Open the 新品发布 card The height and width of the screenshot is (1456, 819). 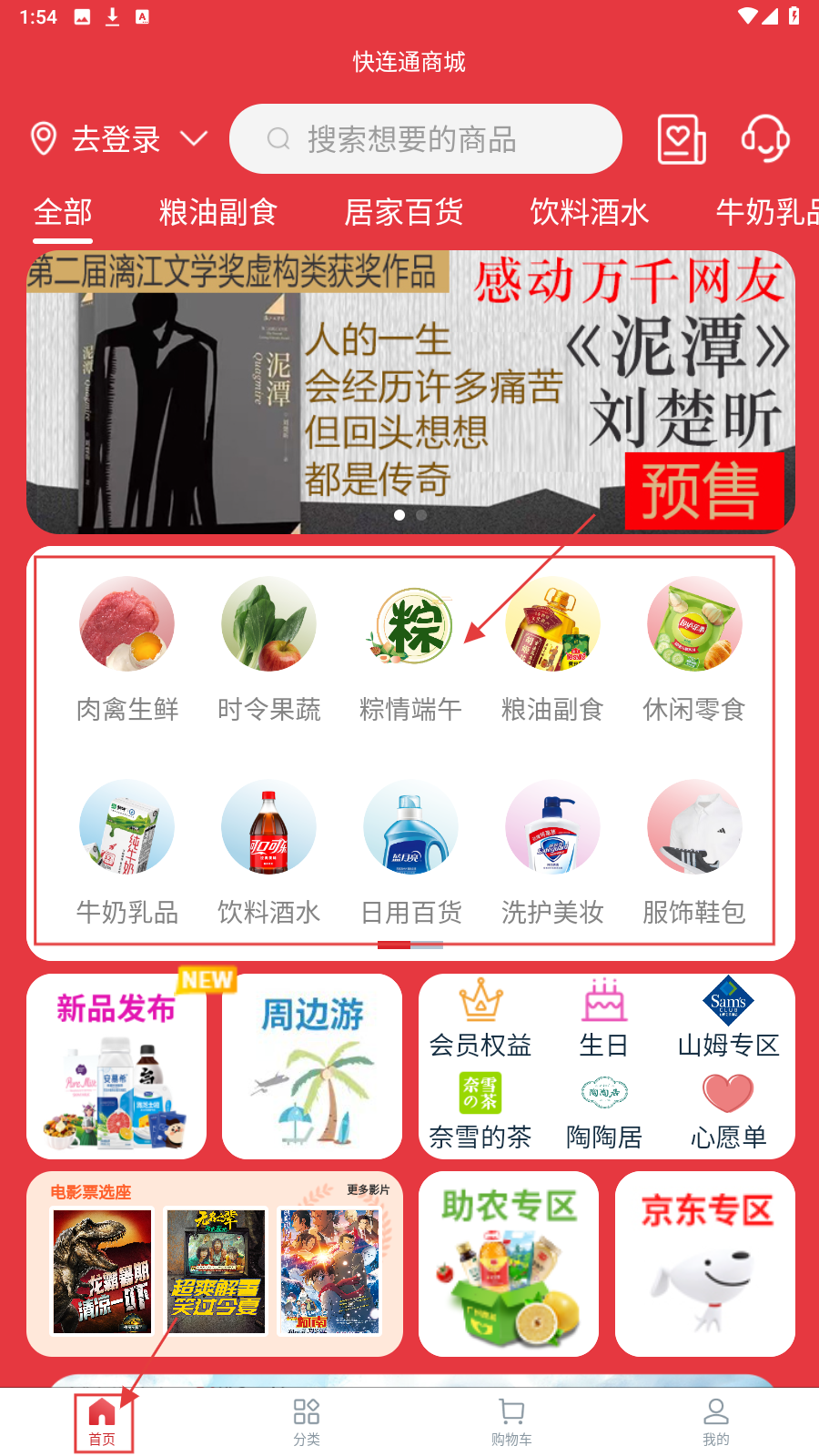click(x=116, y=1067)
